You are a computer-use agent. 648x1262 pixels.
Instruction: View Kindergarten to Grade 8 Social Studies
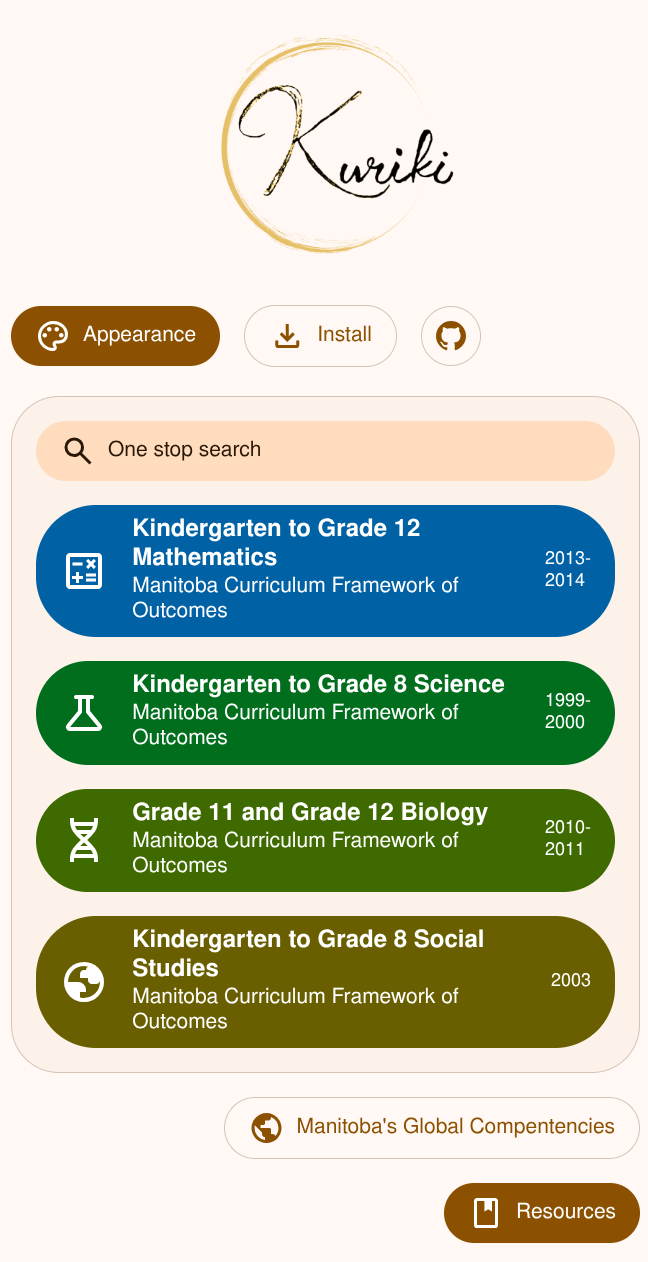point(325,981)
